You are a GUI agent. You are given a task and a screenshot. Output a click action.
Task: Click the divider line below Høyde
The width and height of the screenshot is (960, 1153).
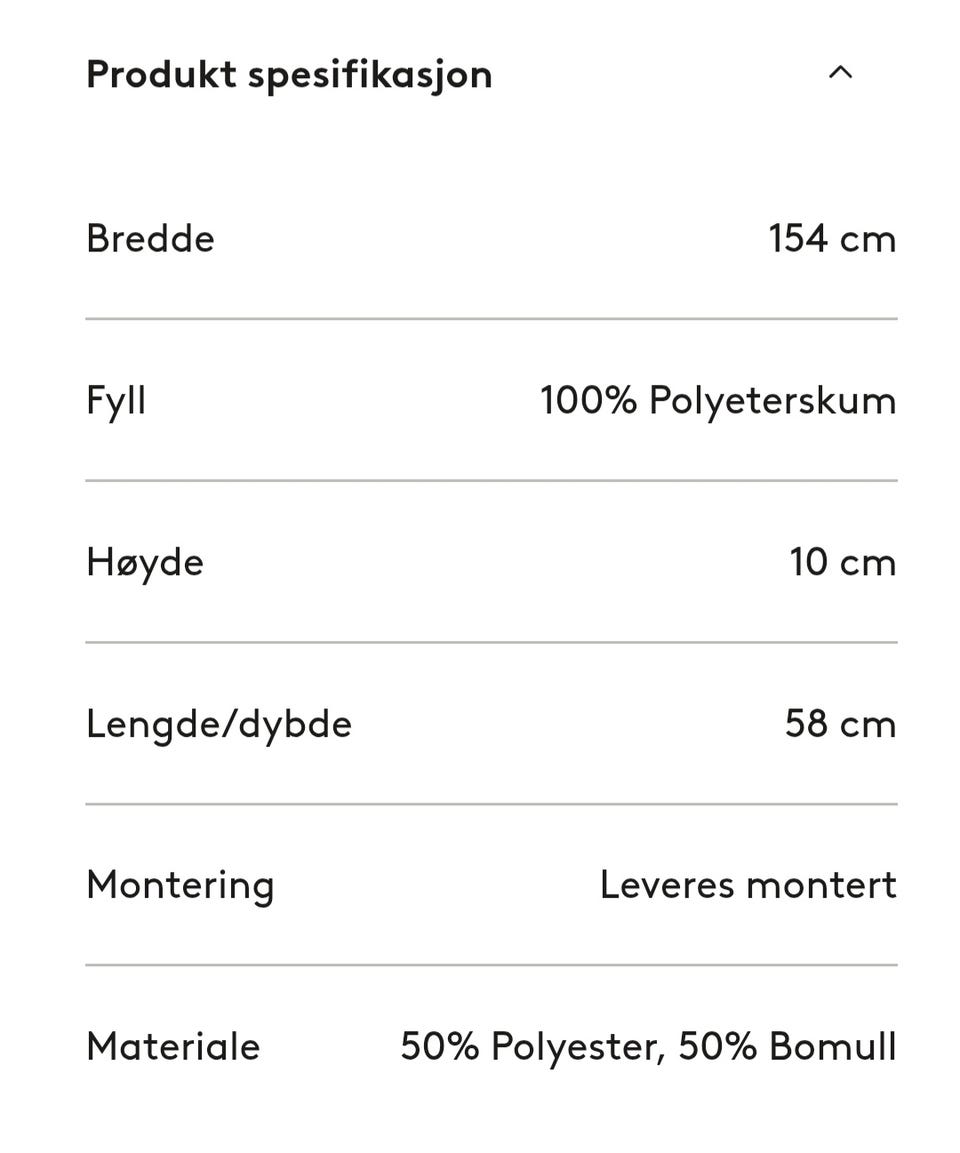(x=490, y=641)
